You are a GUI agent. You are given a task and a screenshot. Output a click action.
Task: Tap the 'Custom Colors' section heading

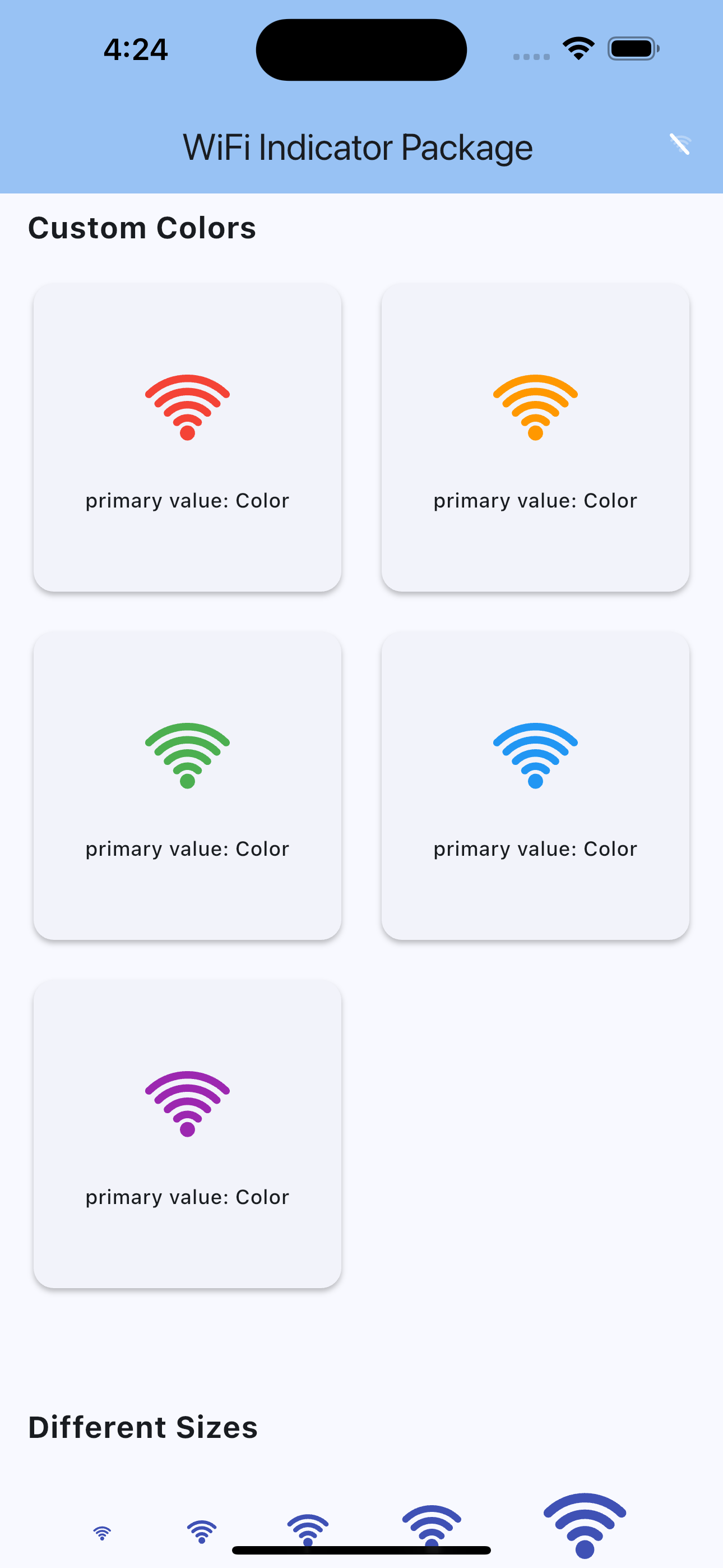click(x=142, y=228)
